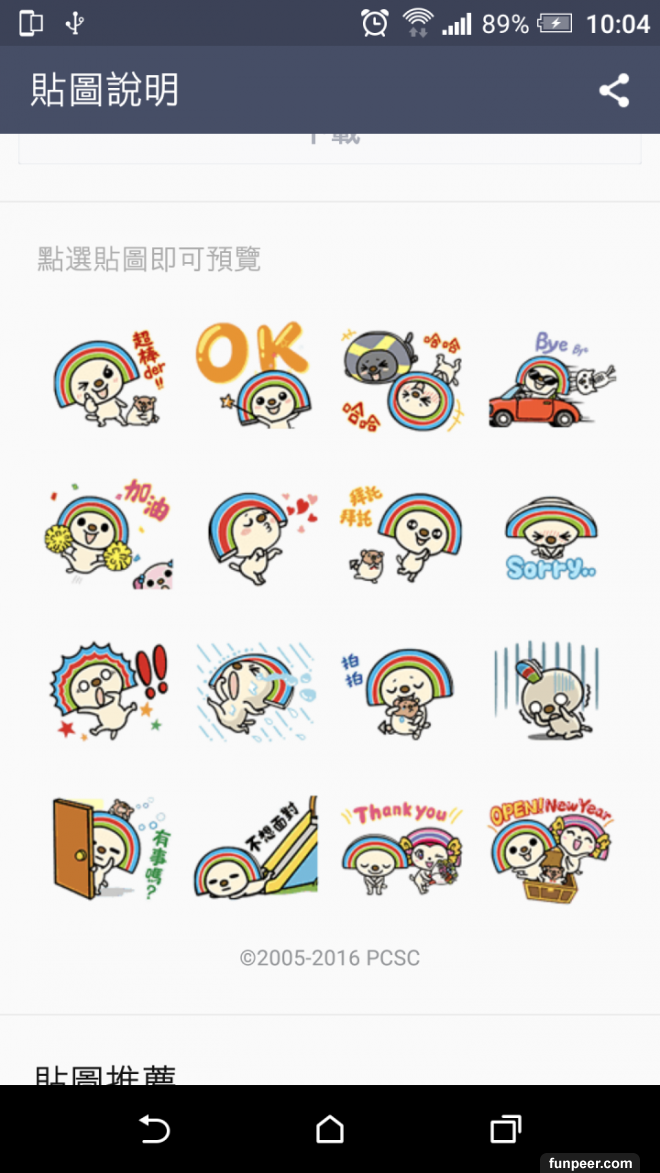Preview the Sorry sticker

549,533
